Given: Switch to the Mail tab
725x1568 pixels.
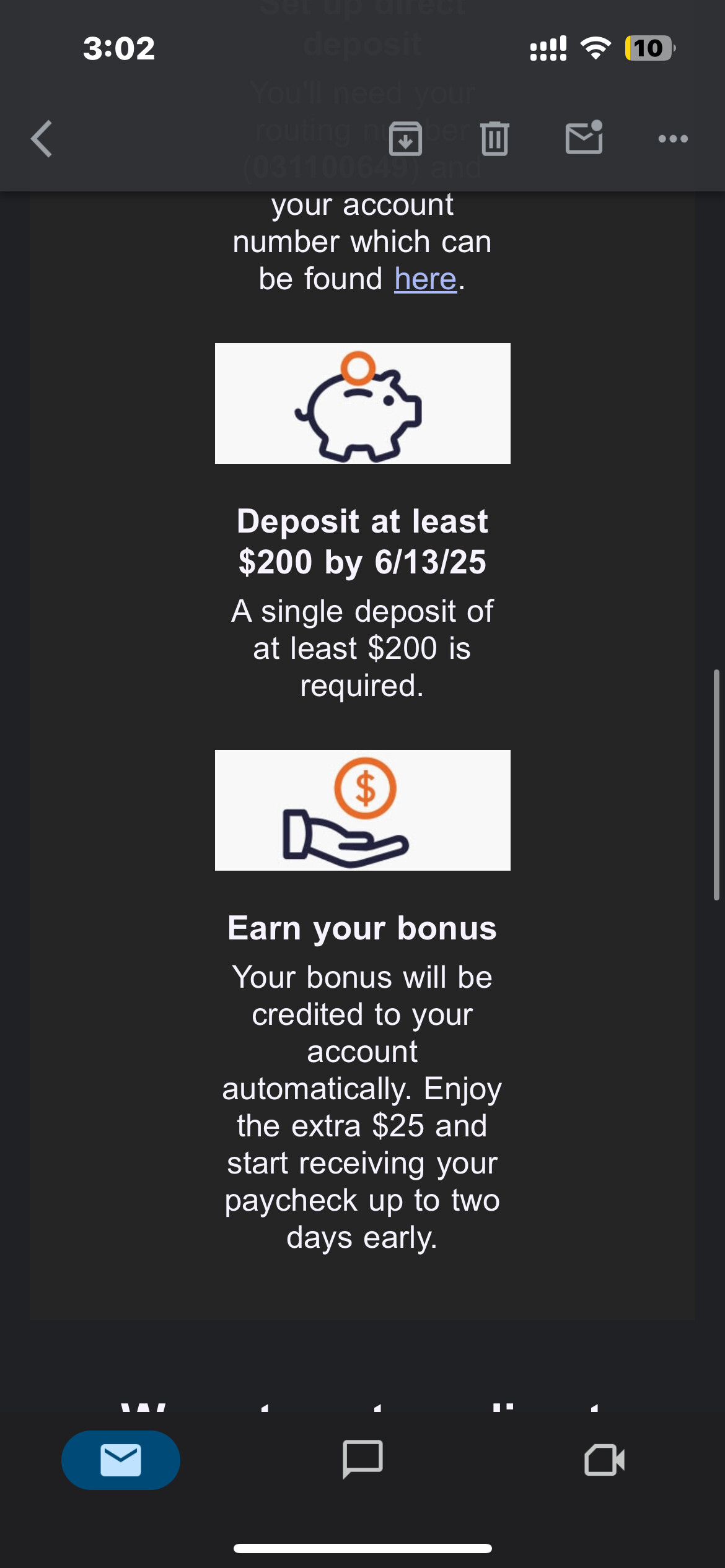Looking at the screenshot, I should tap(121, 1460).
